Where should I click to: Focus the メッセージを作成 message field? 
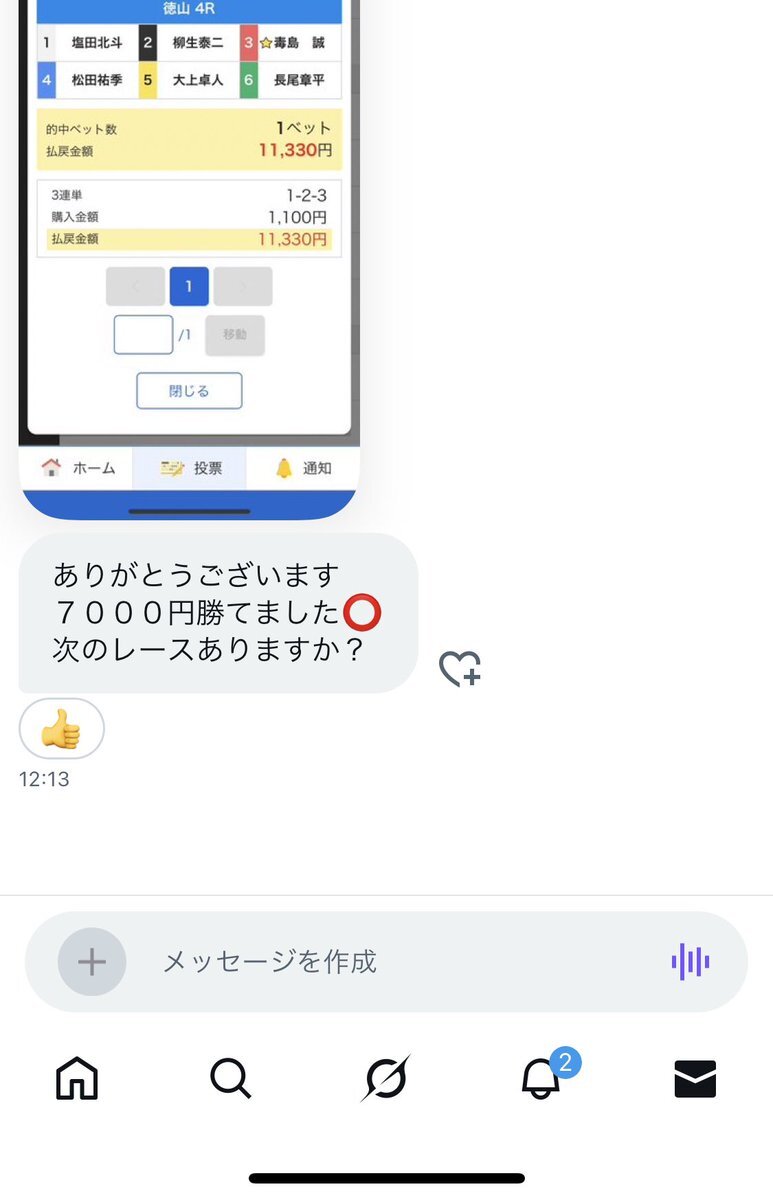(400, 962)
